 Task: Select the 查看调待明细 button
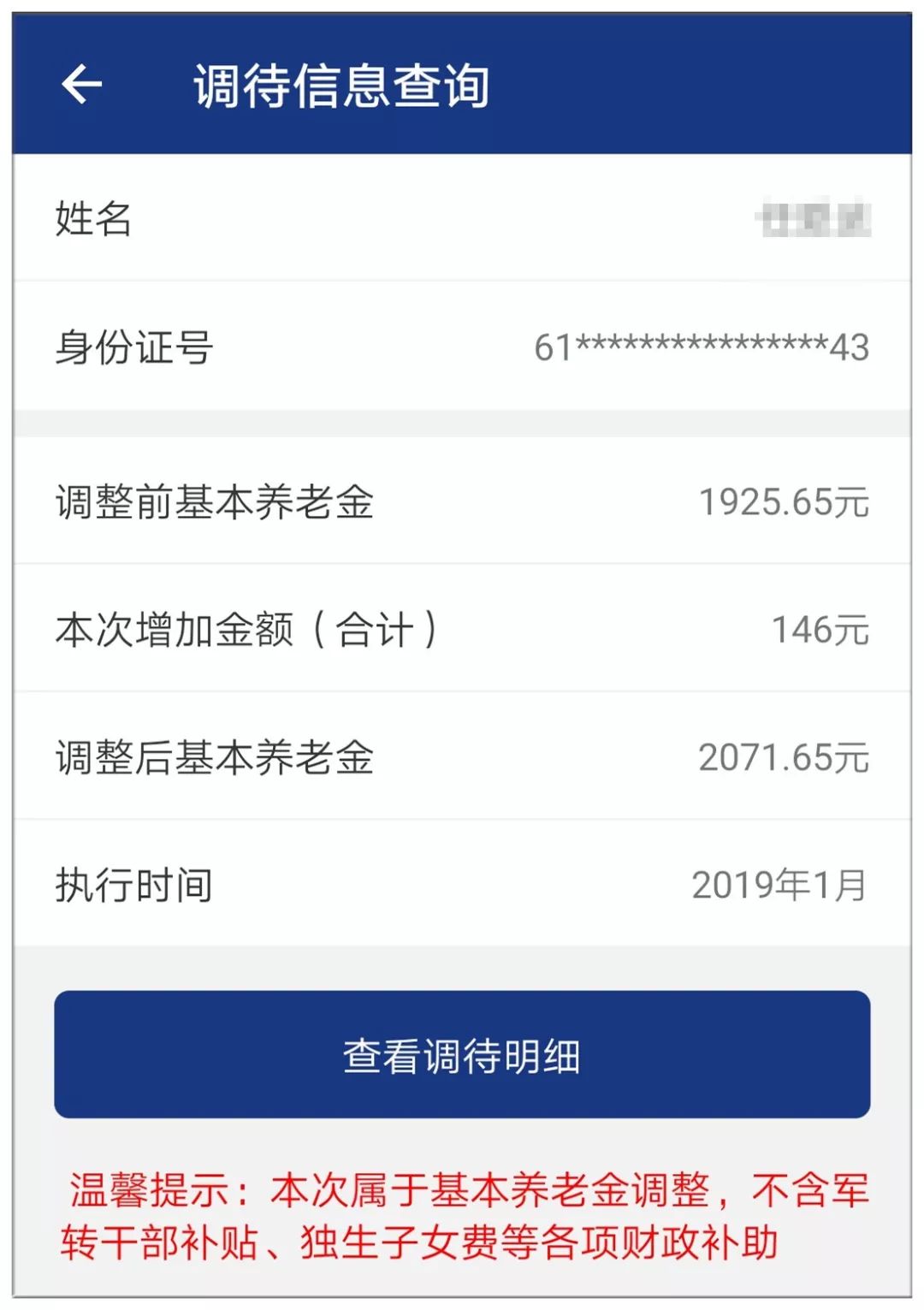pyautogui.click(x=462, y=1057)
